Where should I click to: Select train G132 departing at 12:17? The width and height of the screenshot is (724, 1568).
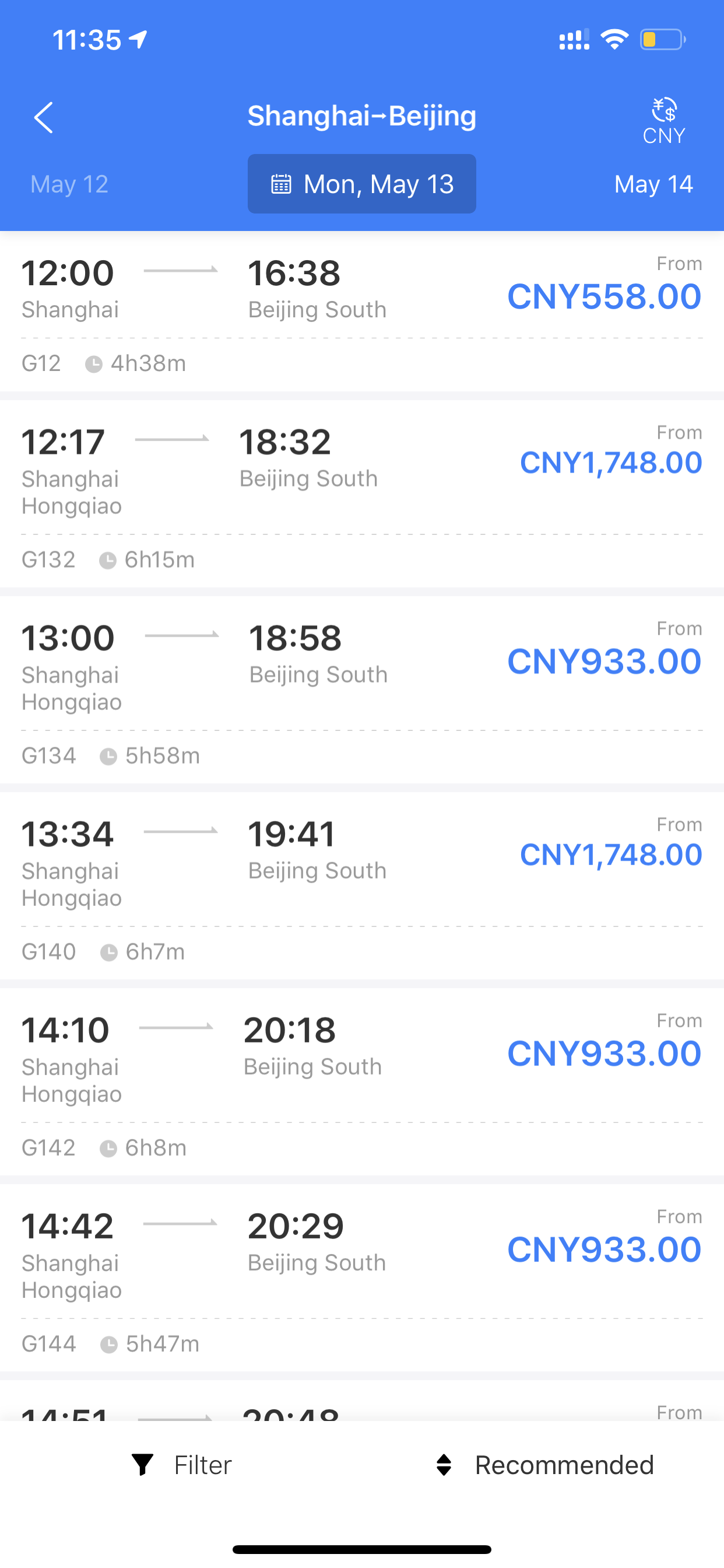point(362,494)
